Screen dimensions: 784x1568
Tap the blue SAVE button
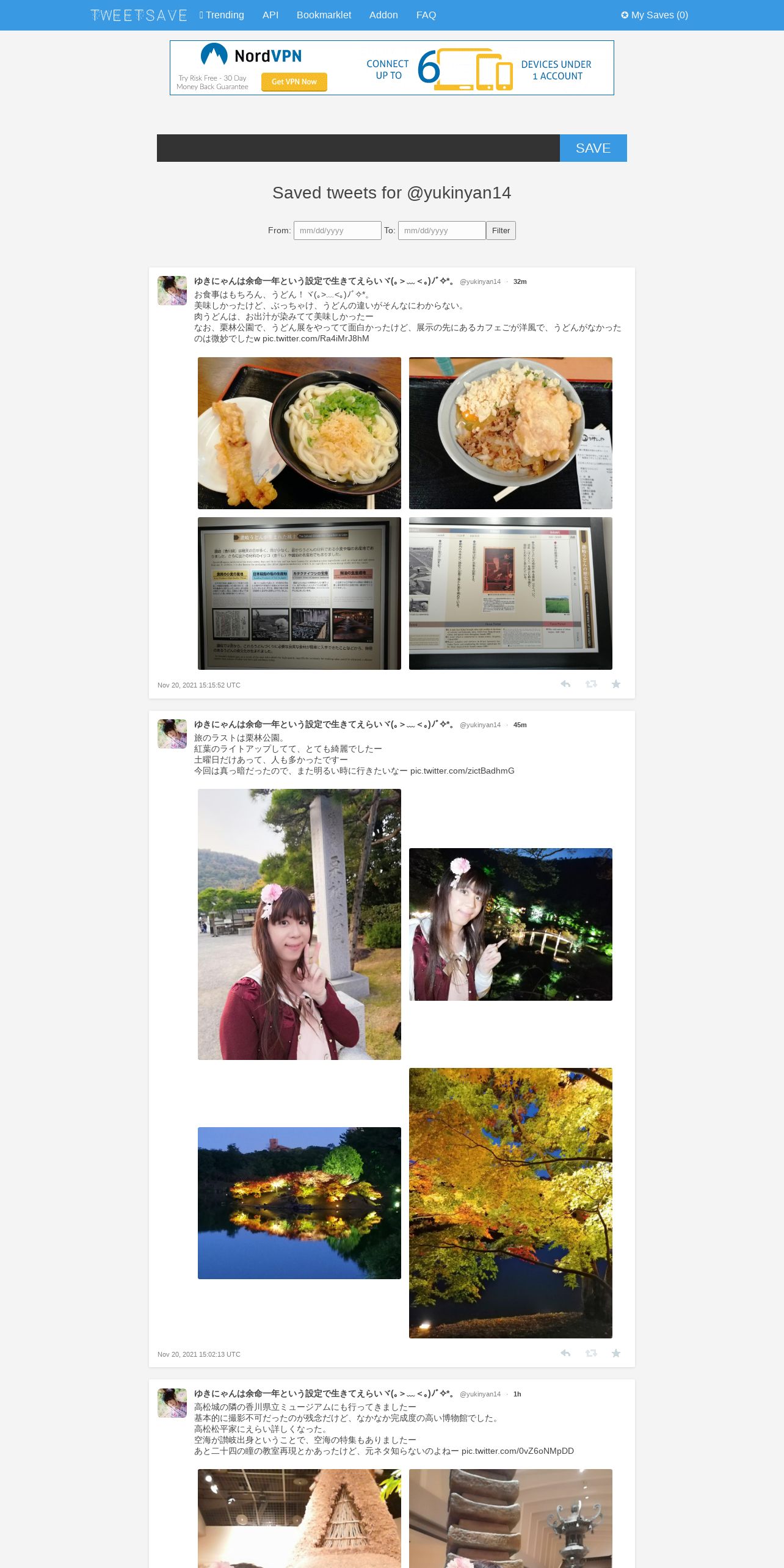pyautogui.click(x=593, y=148)
